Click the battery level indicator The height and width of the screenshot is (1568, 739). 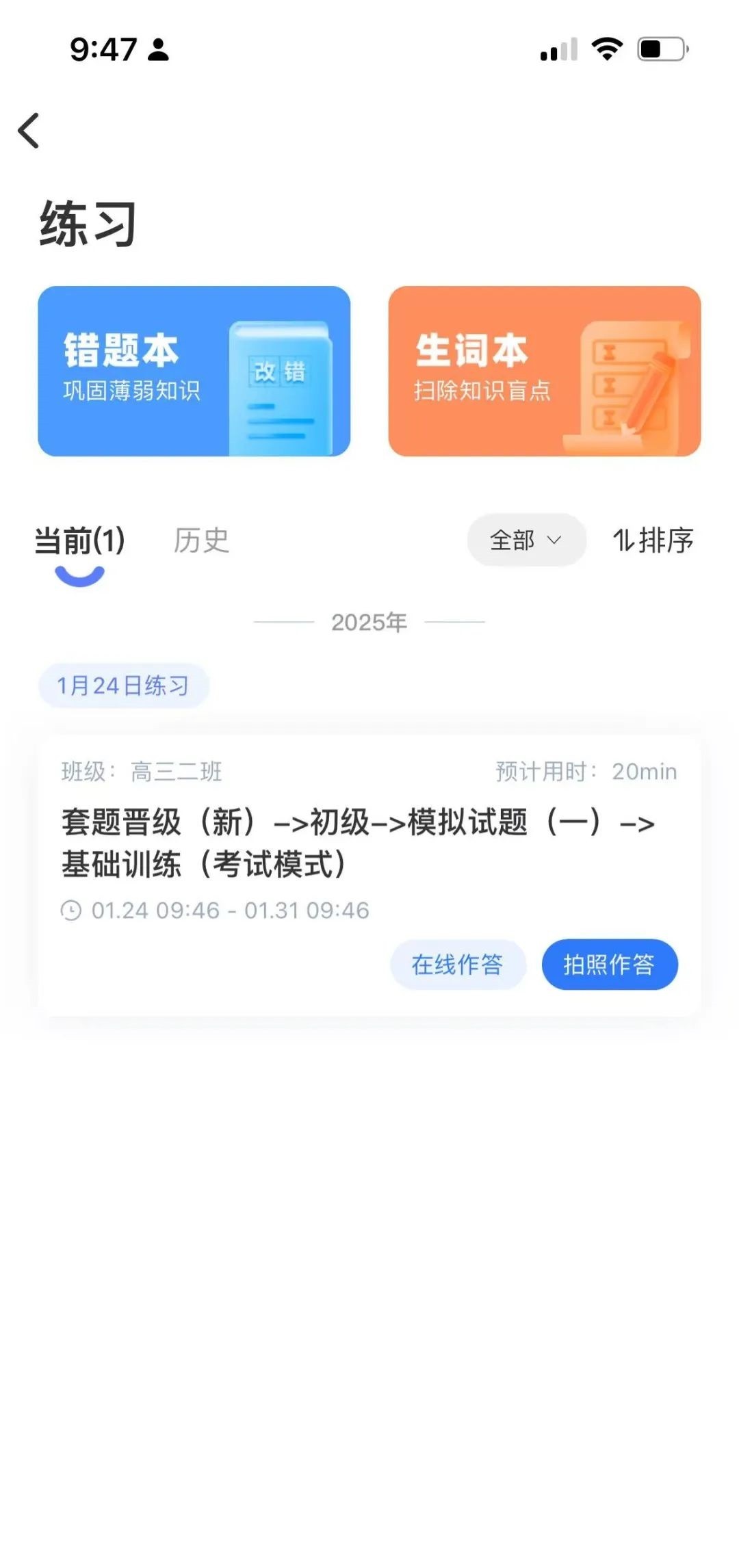[x=660, y=48]
